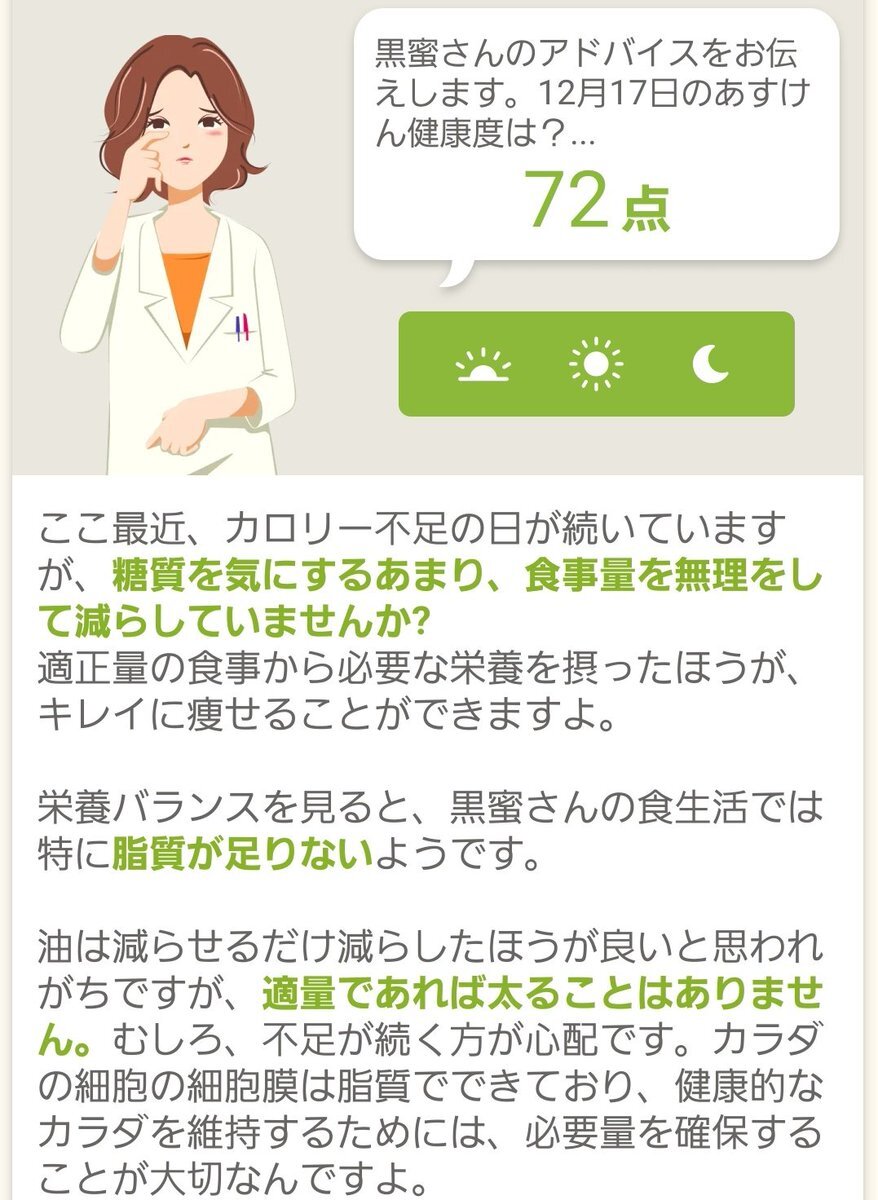Switch to the night moon icon

pos(710,364)
